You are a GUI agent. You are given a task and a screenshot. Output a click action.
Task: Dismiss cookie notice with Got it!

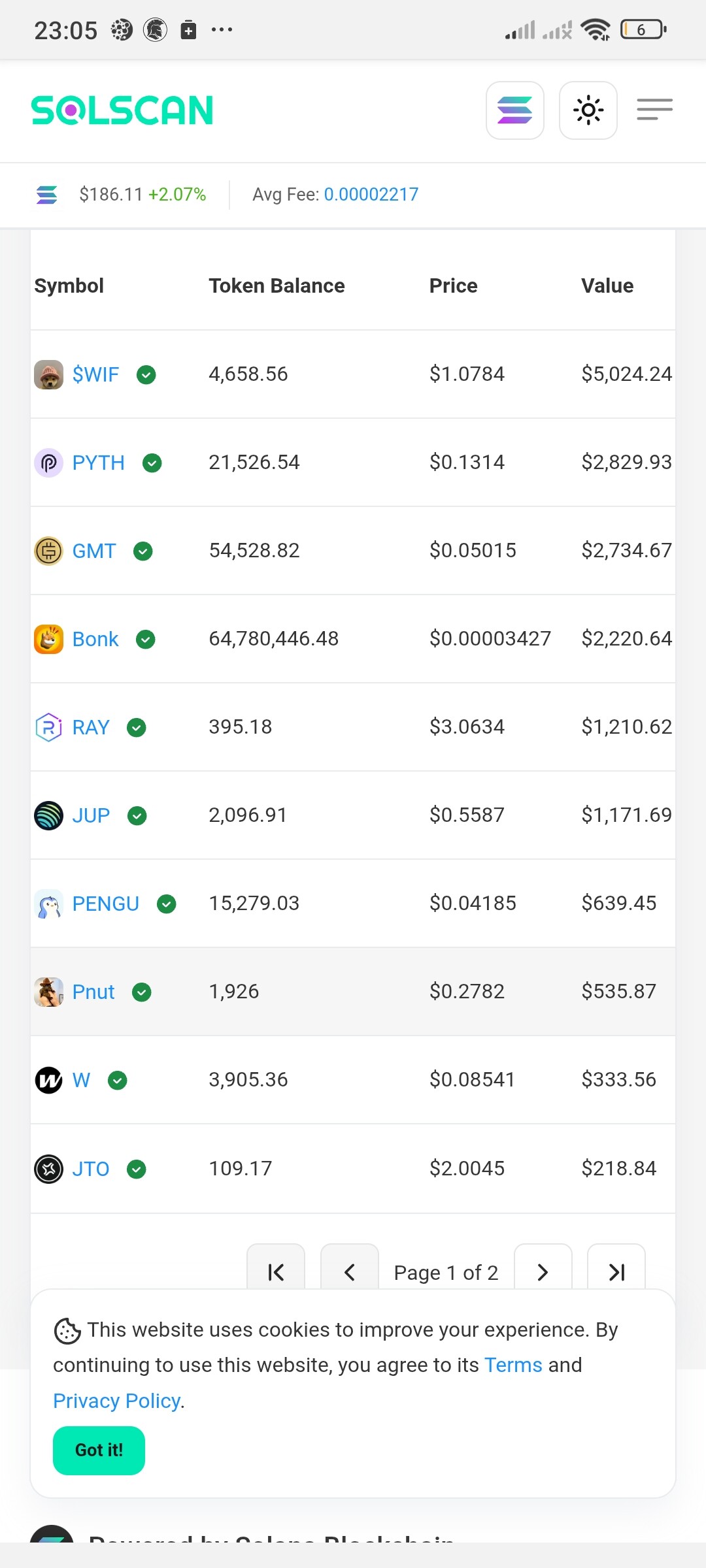tap(99, 1450)
